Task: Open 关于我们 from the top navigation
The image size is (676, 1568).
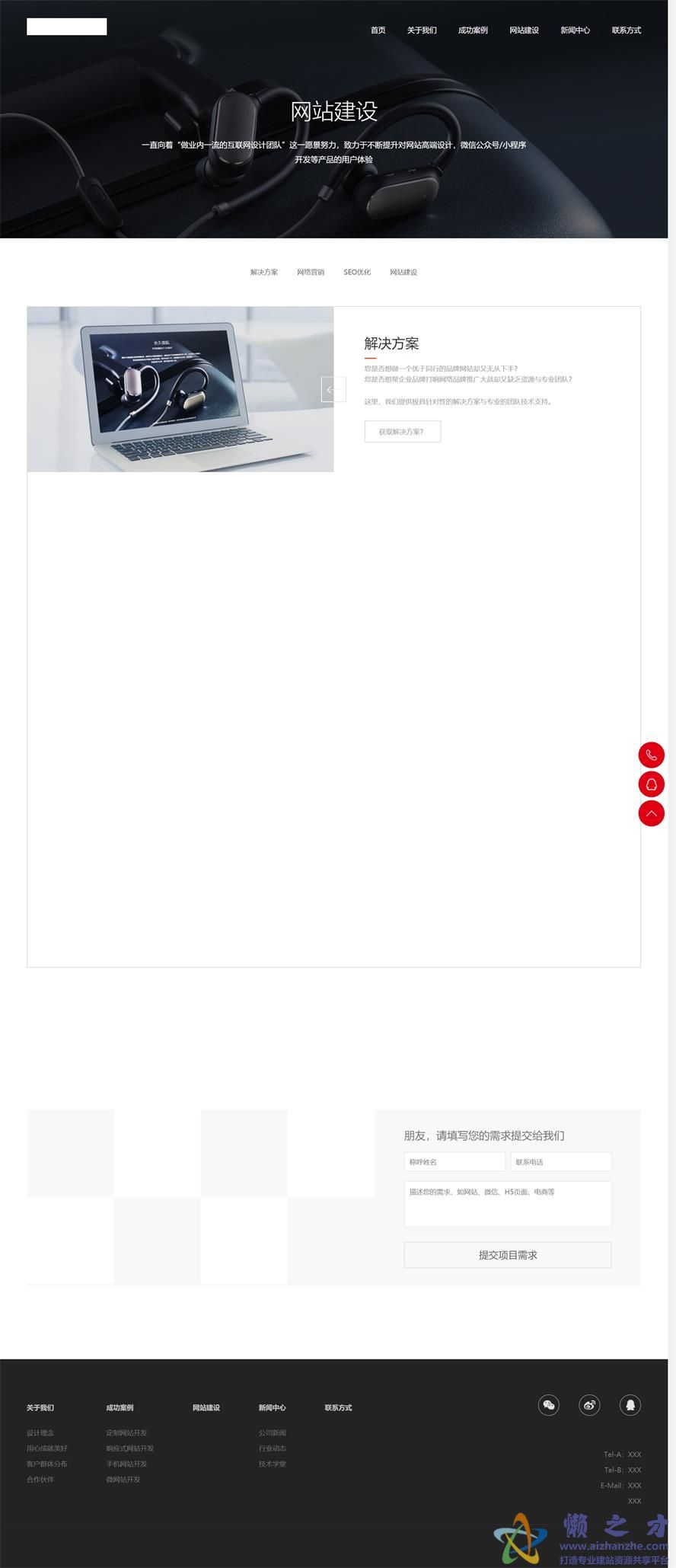Action: coord(422,30)
